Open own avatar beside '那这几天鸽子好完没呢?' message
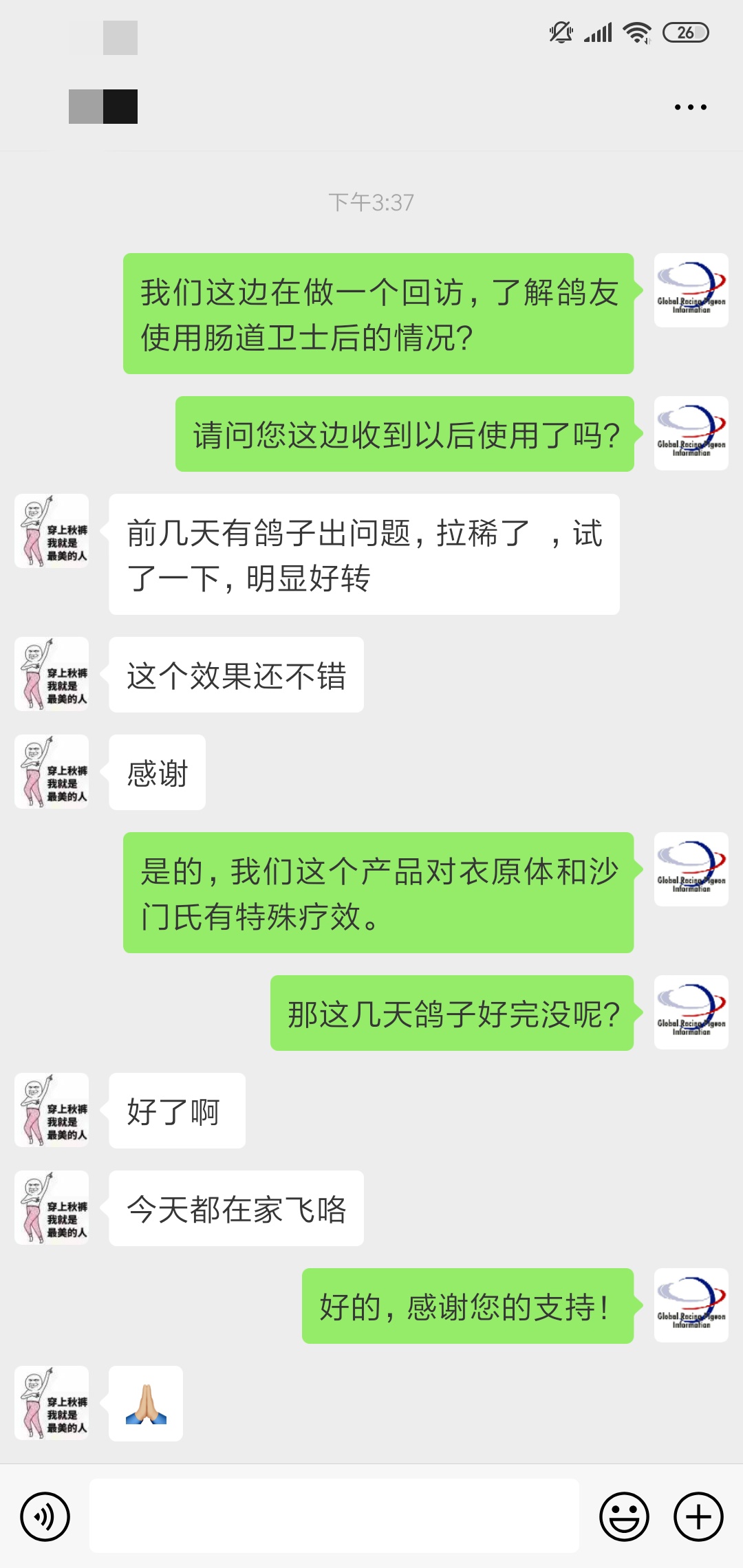Viewport: 743px width, 1568px height. click(691, 1012)
